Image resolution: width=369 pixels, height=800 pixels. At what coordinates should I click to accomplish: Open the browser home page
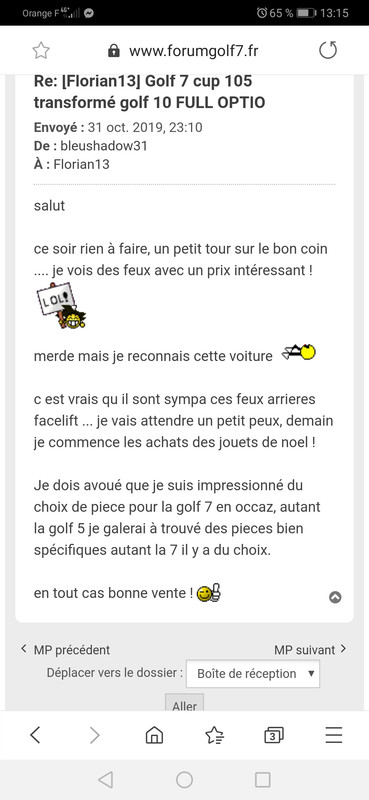(x=154, y=735)
